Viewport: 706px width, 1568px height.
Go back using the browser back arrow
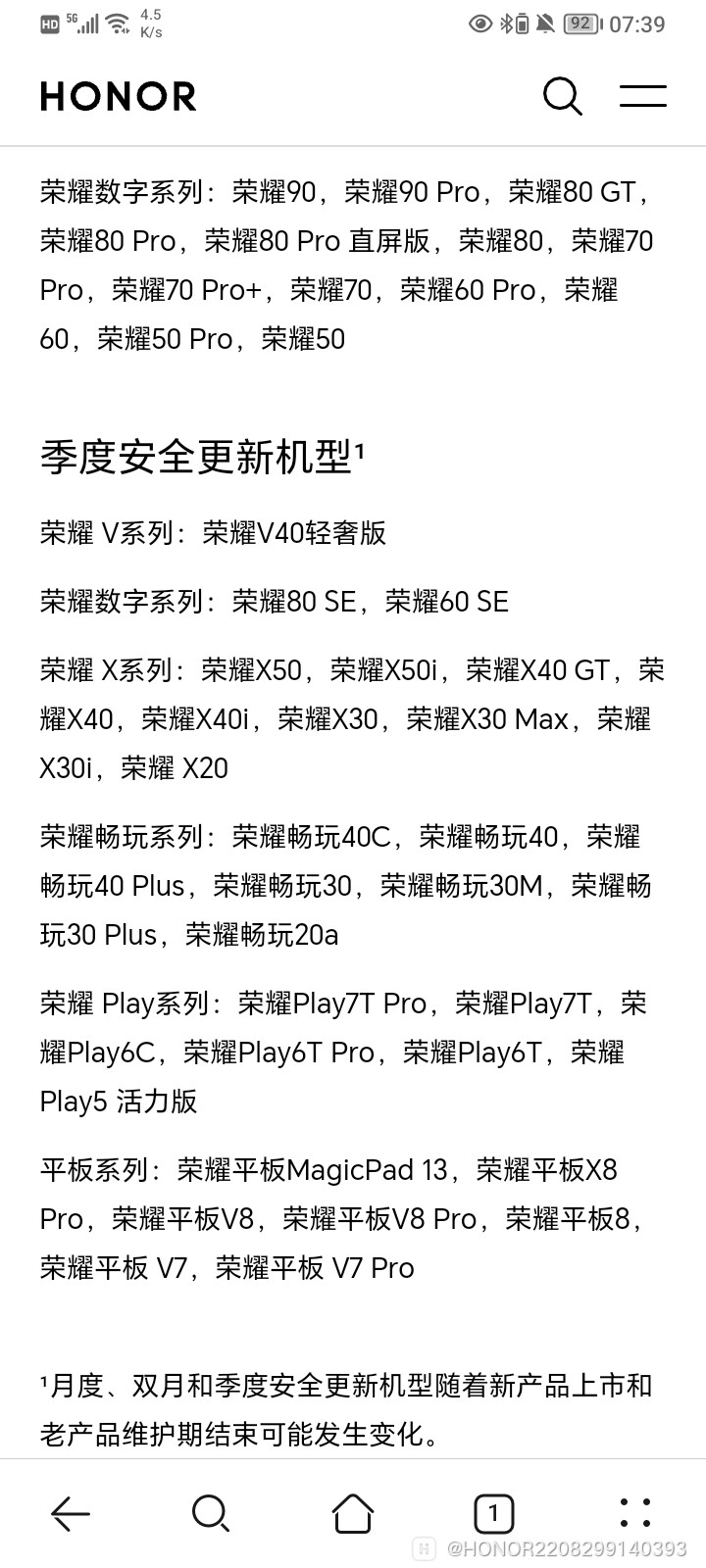pyautogui.click(x=71, y=1513)
